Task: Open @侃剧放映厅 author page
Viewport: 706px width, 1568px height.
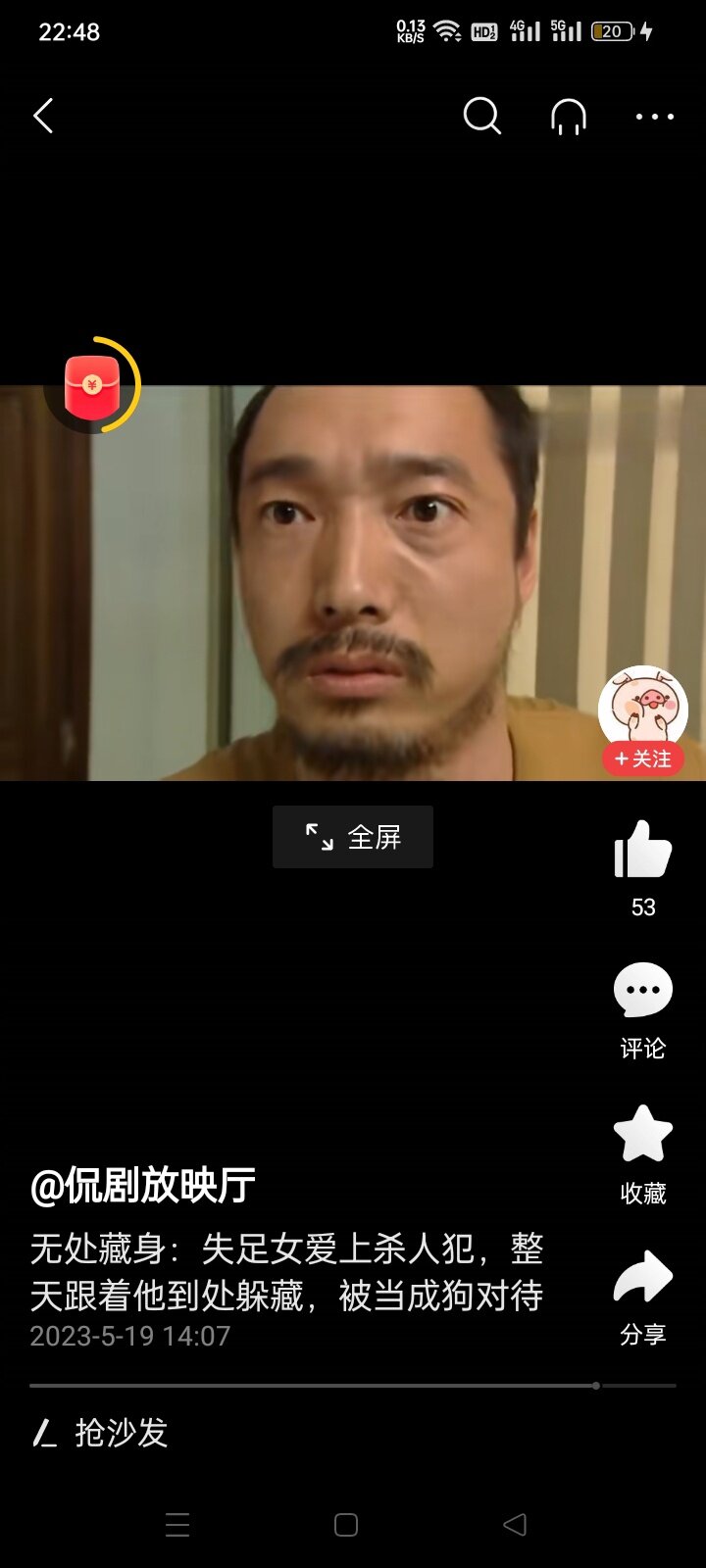Action: [143, 1186]
